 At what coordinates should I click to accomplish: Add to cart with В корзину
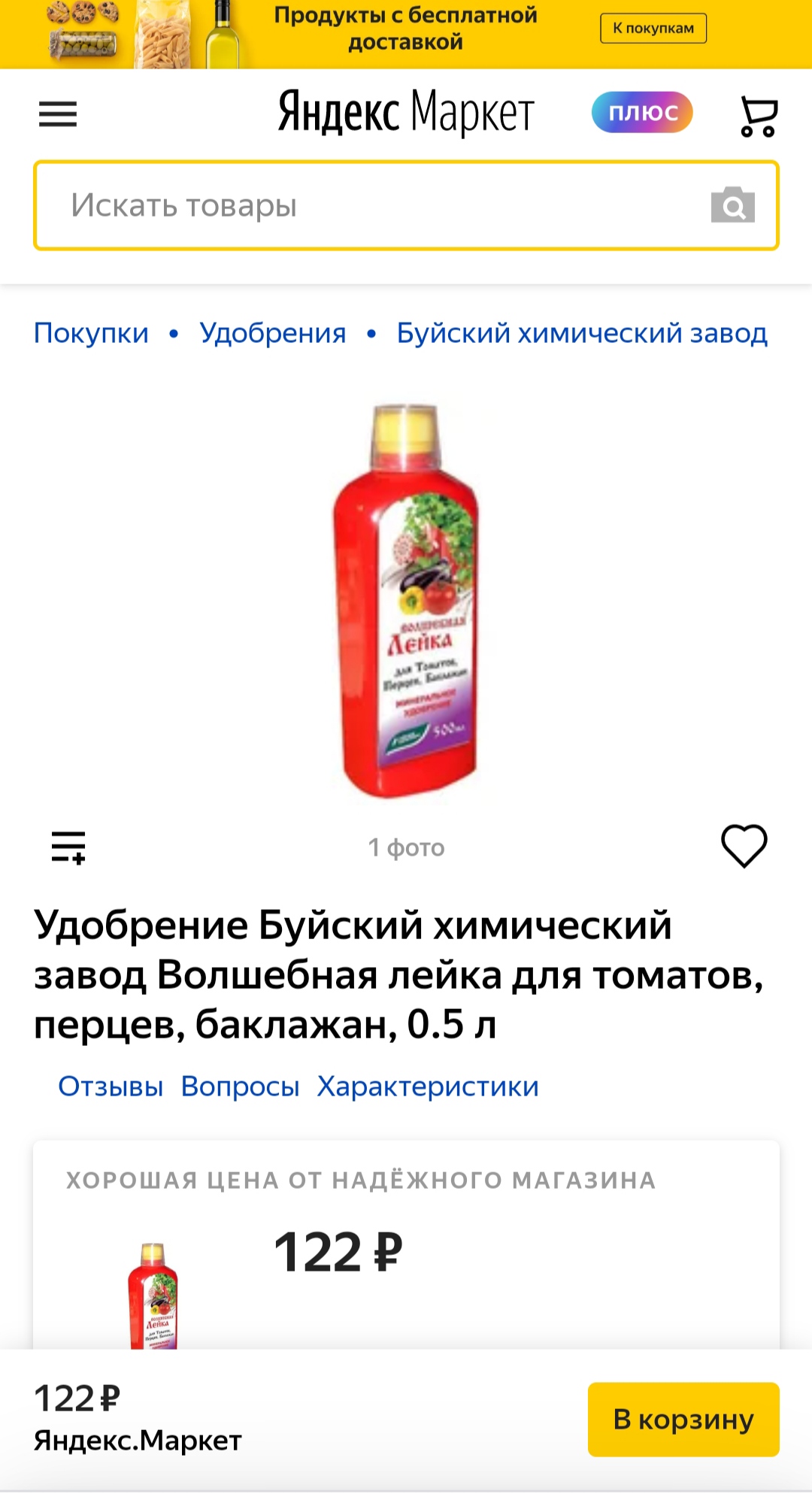[x=683, y=1419]
